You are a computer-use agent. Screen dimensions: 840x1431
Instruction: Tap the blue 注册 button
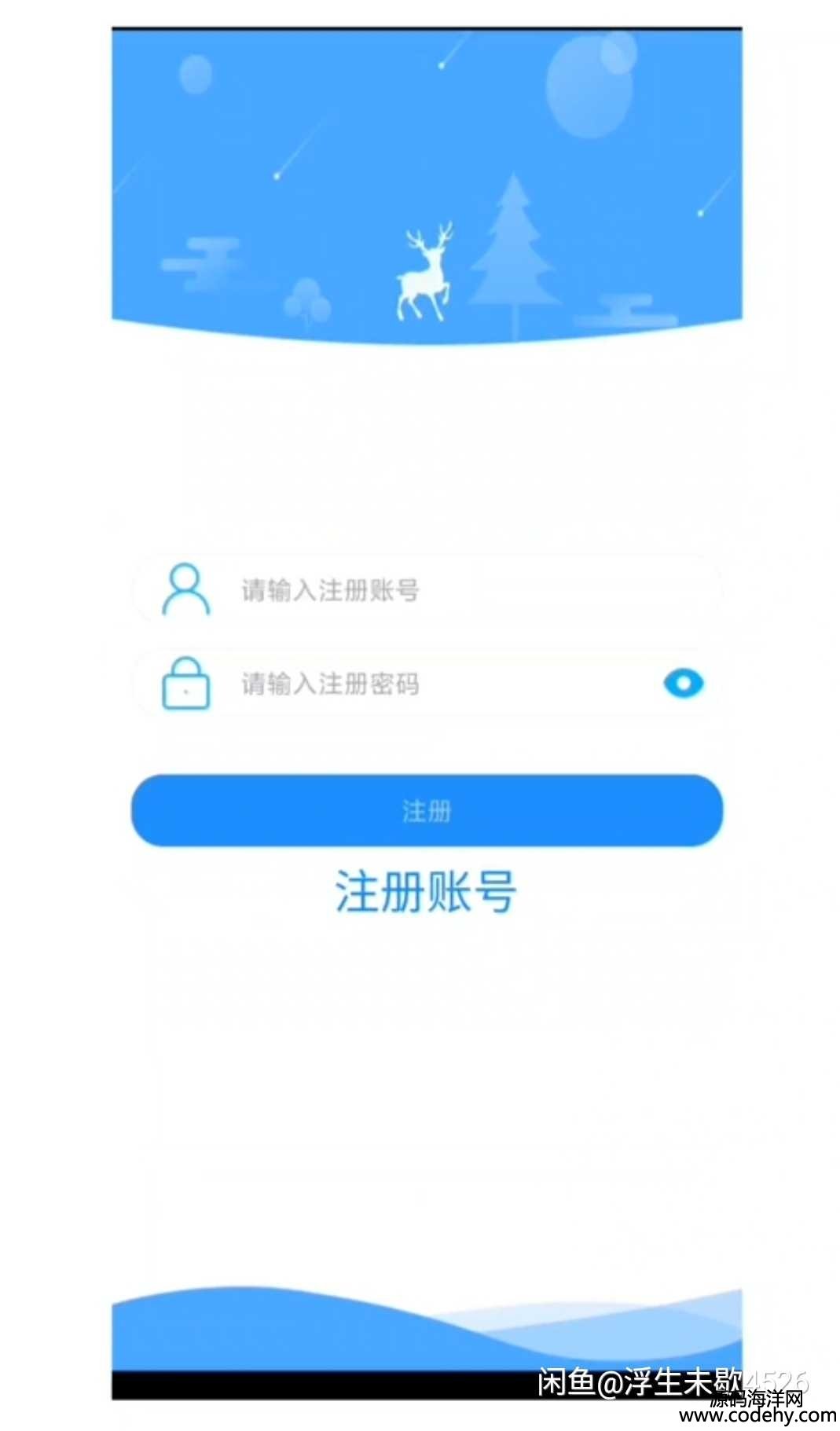427,810
